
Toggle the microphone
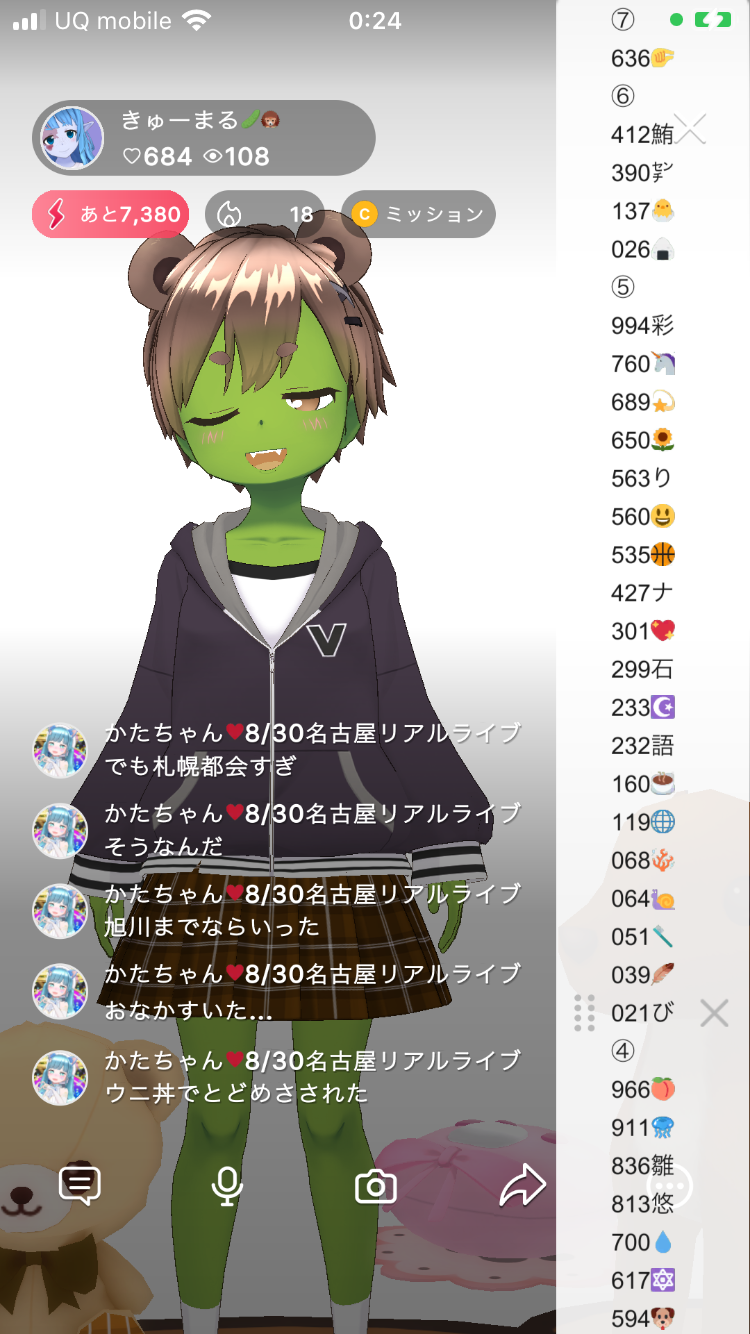point(227,1186)
